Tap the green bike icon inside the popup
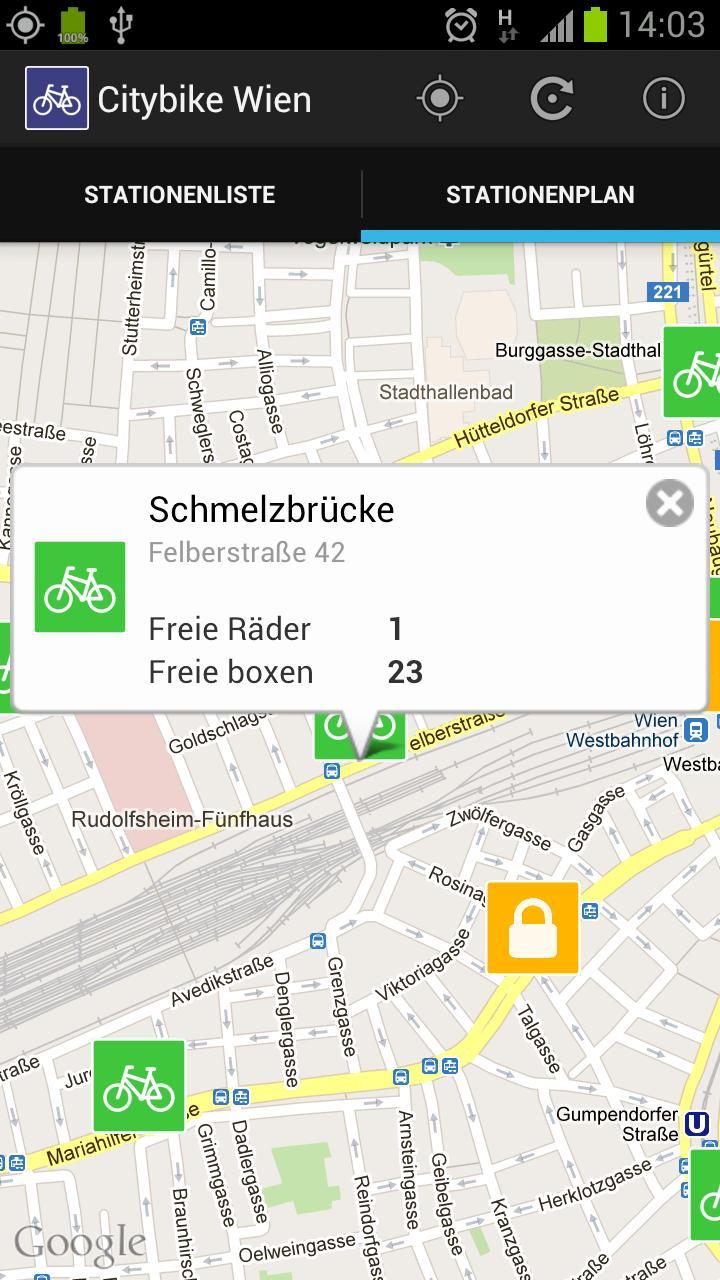 point(80,587)
